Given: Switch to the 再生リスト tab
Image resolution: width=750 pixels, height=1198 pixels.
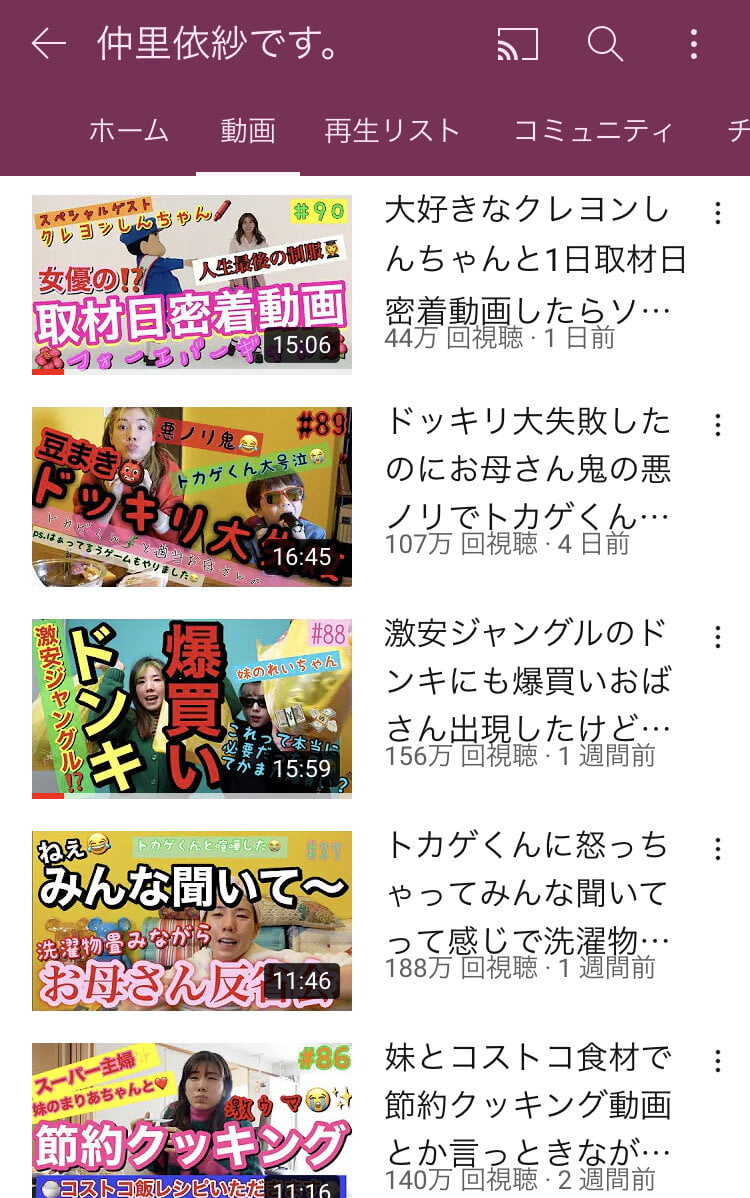Looking at the screenshot, I should (x=392, y=131).
